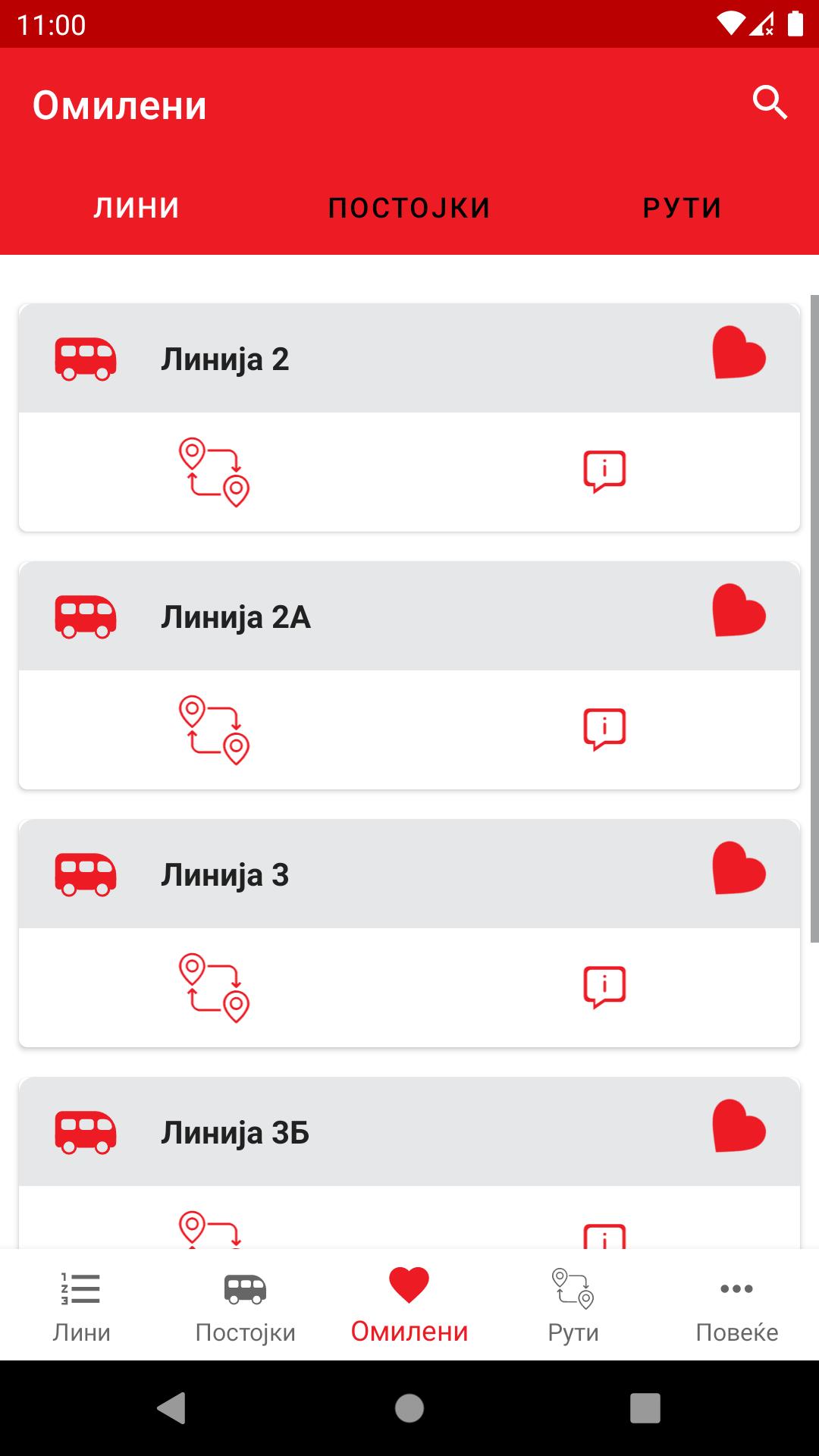
Task: Switch to the ПОСТОЈКИ top tab
Action: tap(409, 208)
